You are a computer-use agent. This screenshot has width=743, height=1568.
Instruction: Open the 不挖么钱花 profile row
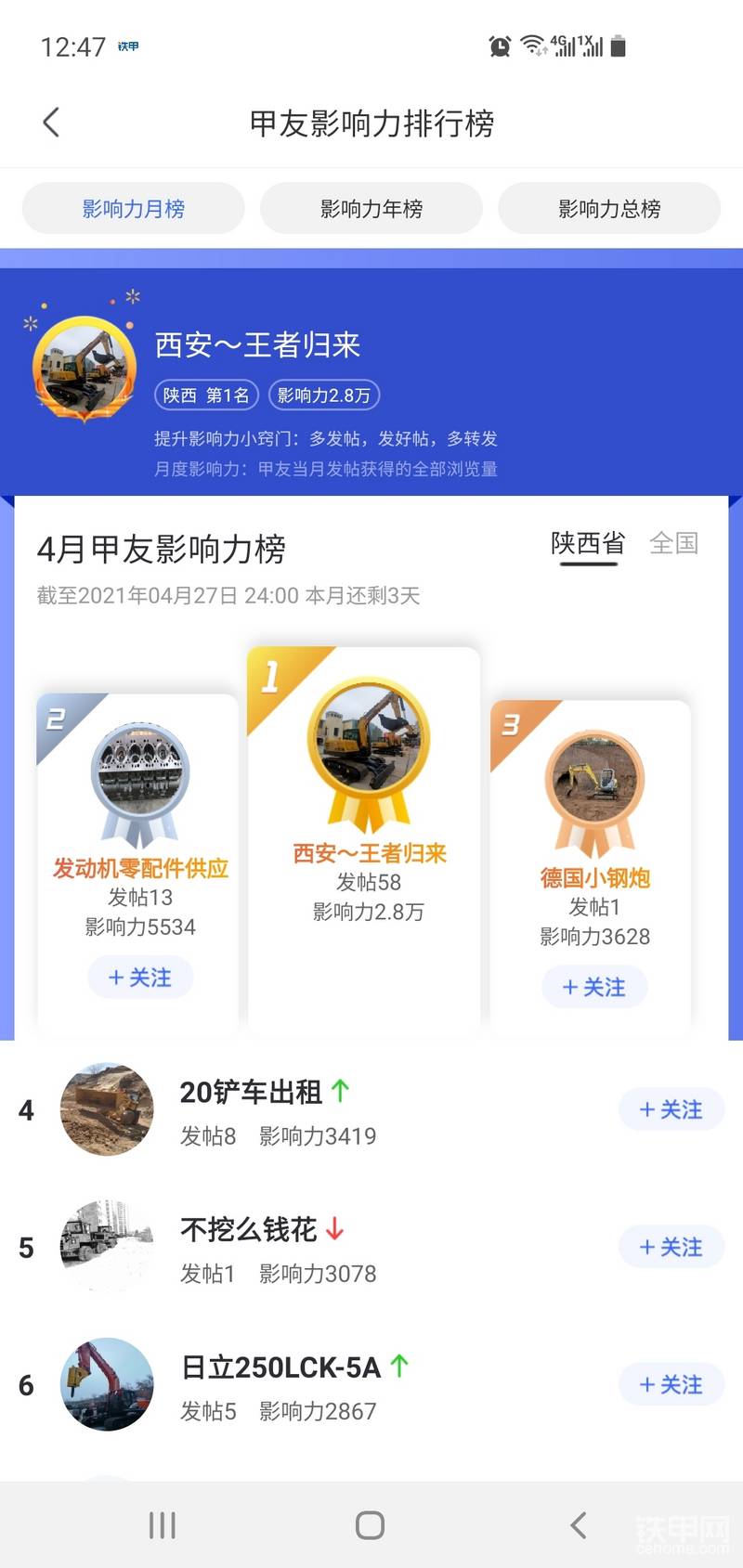pos(371,1247)
